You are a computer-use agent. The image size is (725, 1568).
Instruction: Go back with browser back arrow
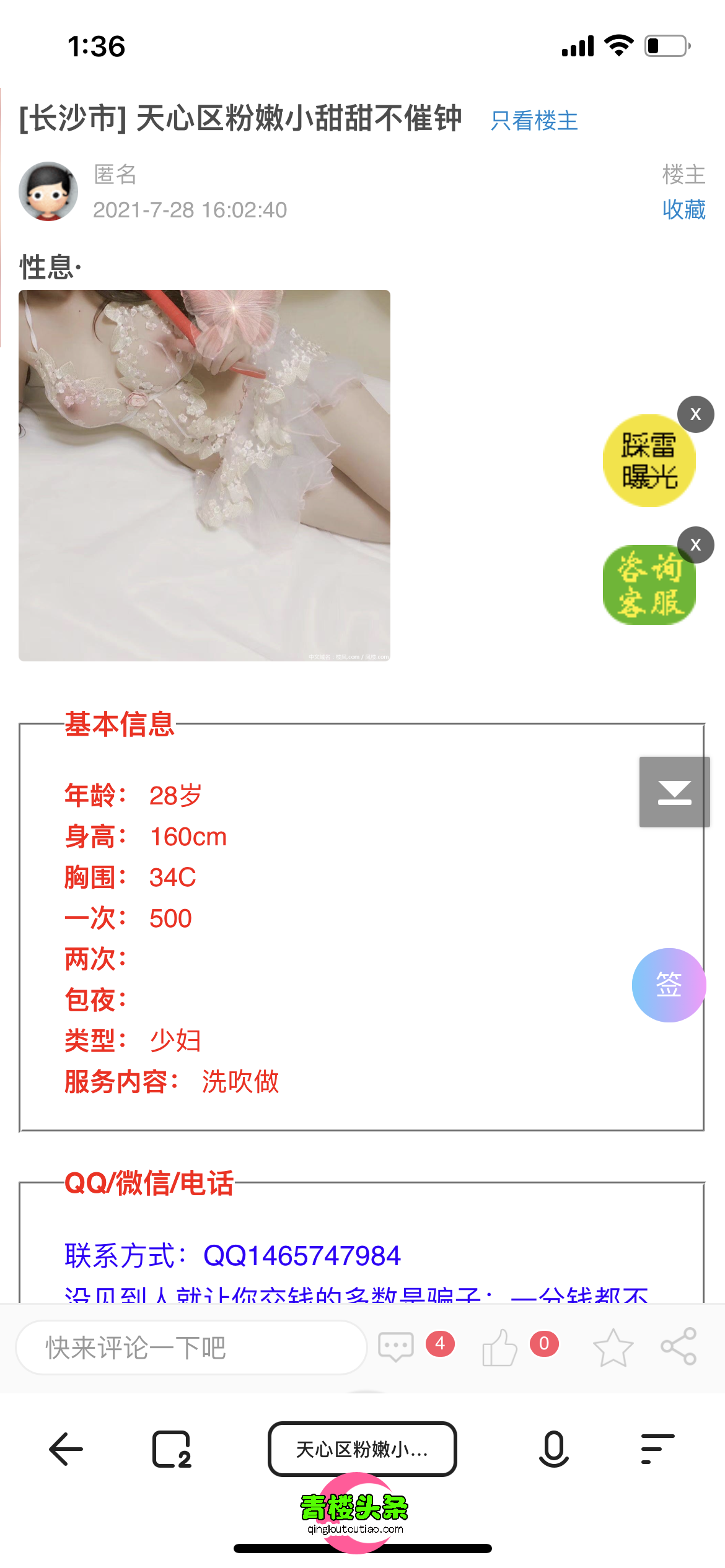(66, 1449)
